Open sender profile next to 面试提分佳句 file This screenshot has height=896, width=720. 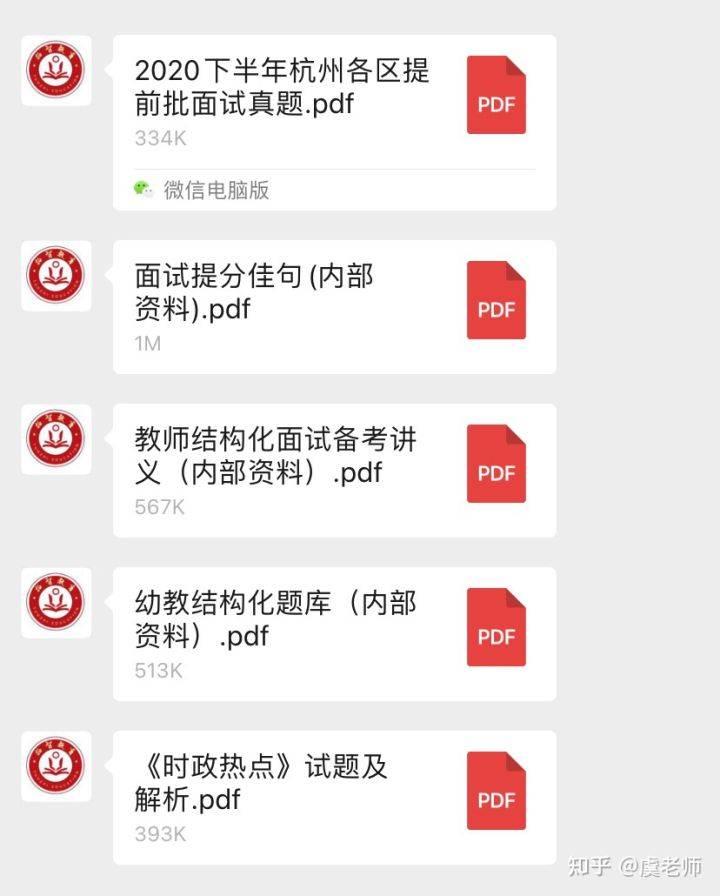point(56,275)
